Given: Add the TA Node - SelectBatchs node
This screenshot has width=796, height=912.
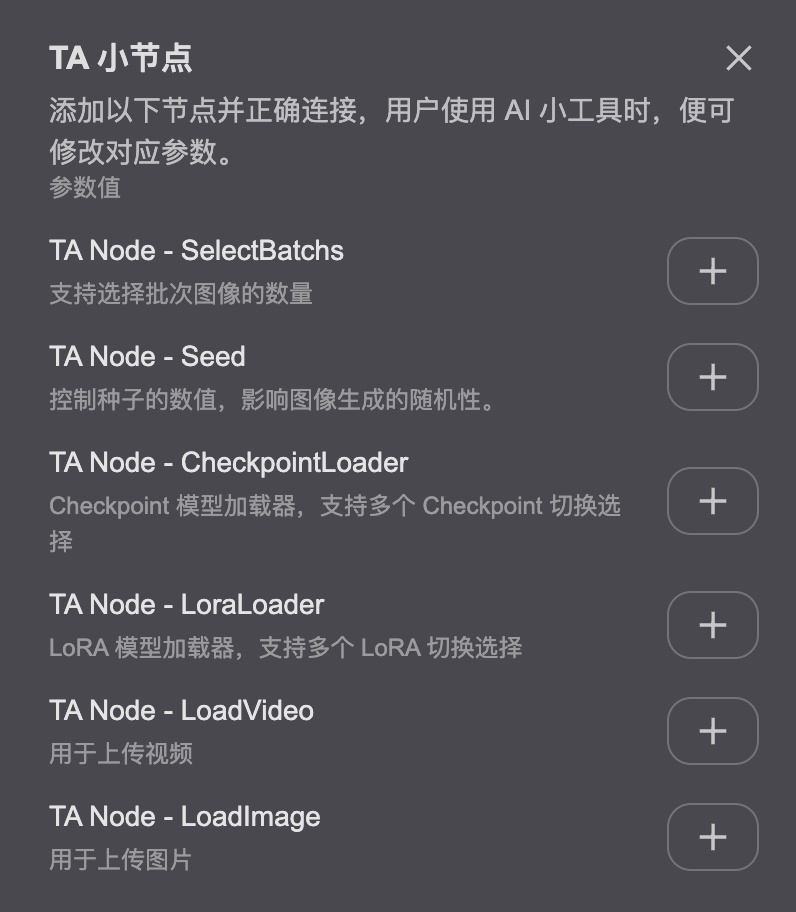Looking at the screenshot, I should tap(712, 271).
